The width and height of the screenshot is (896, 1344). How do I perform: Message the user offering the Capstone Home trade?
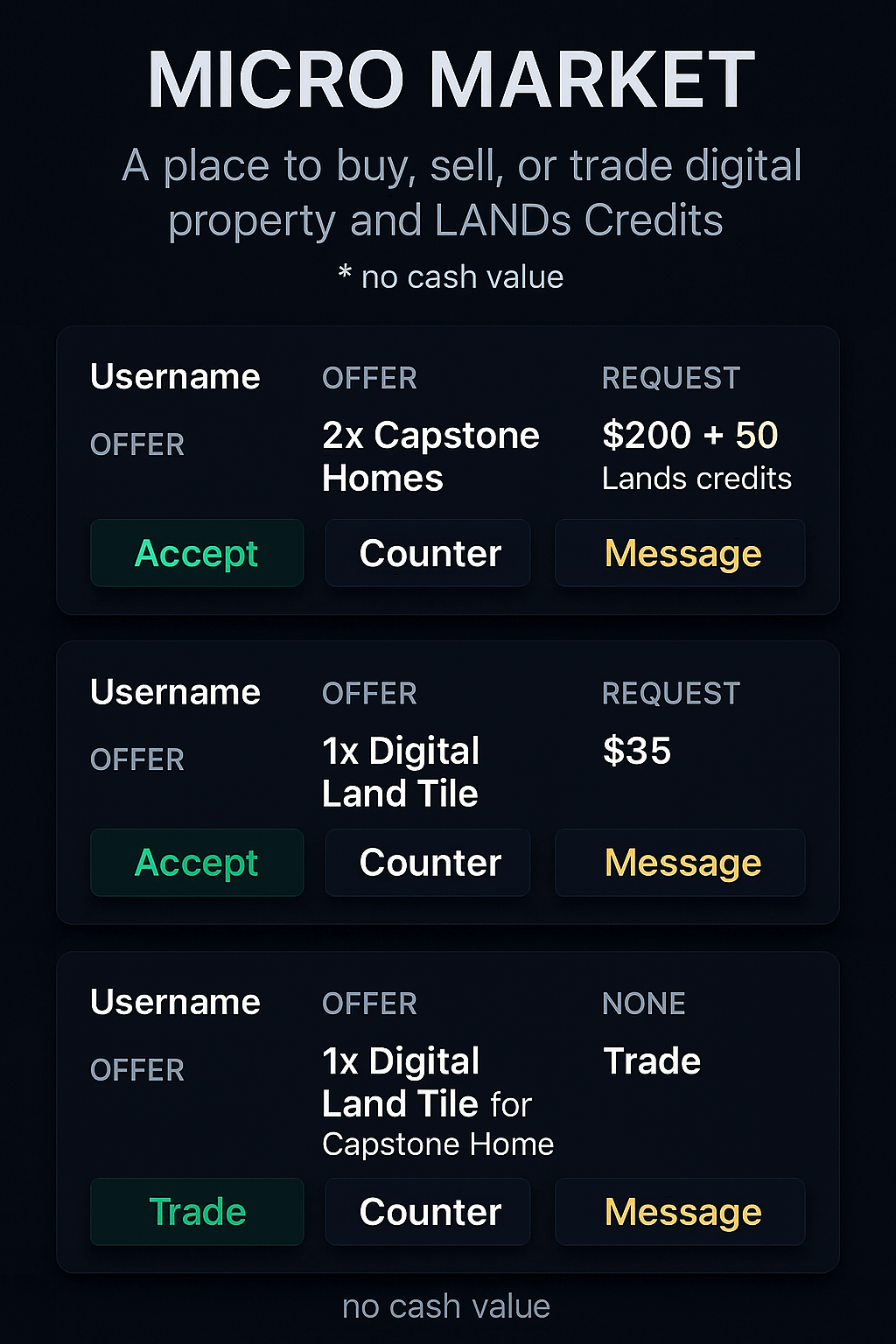tap(681, 1212)
